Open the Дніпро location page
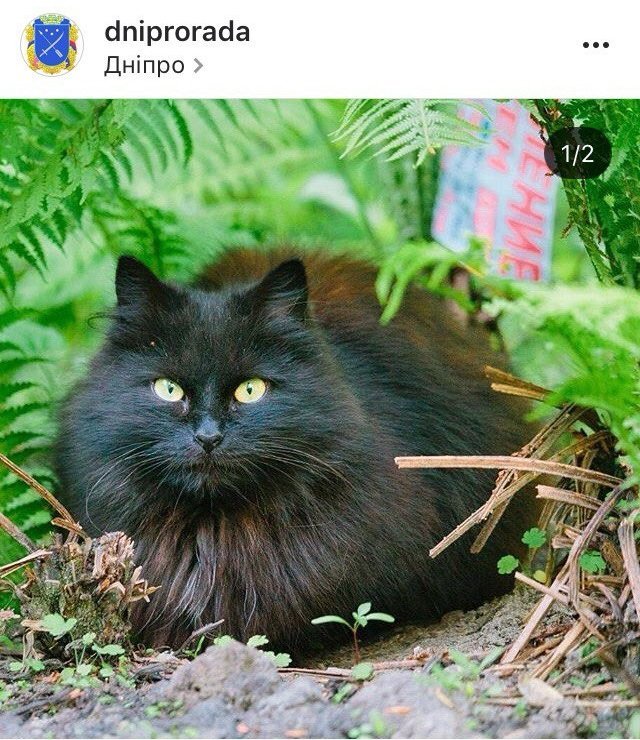Screen dimensions: 640x740 click(146, 66)
